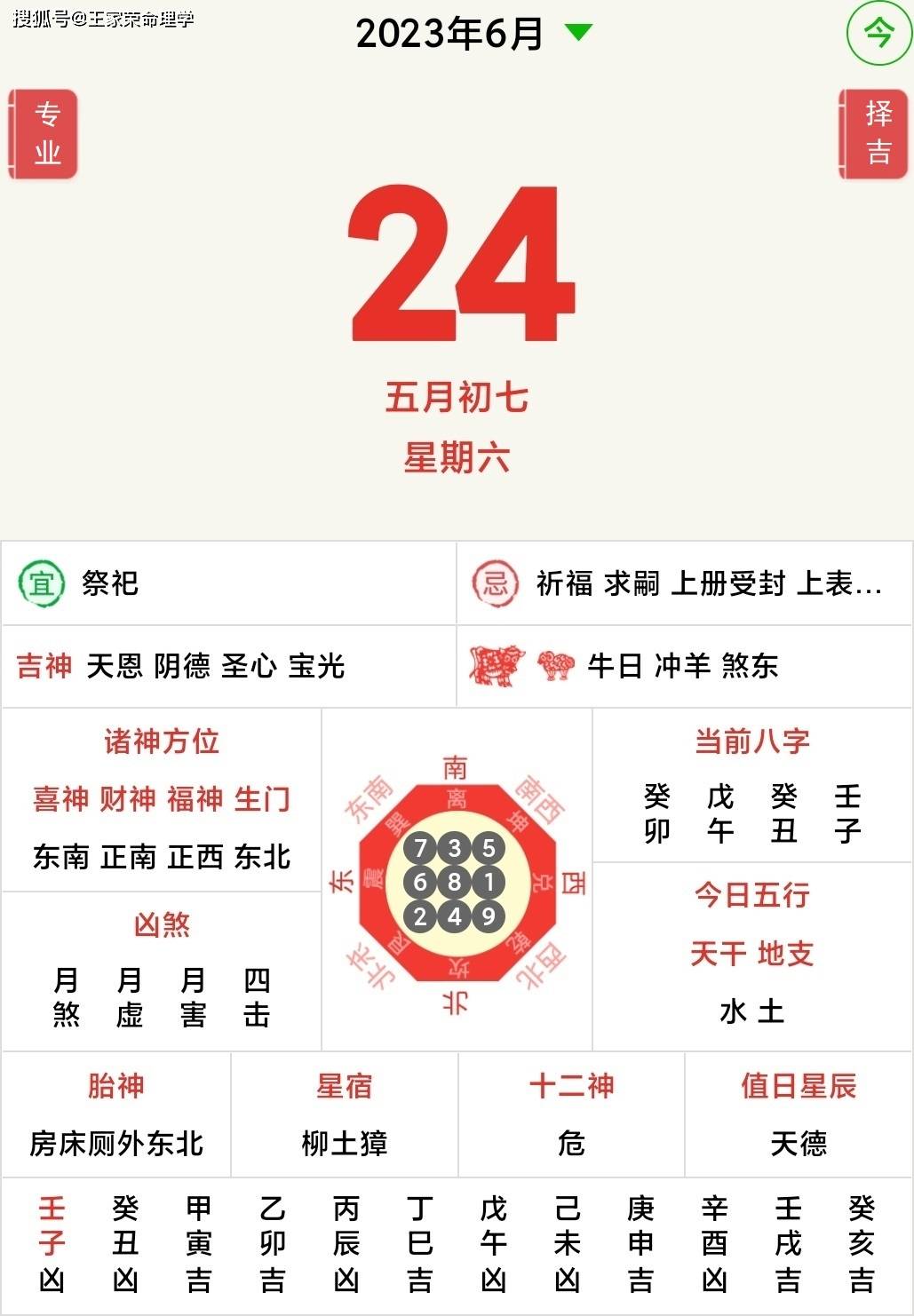
Task: Select the 壬子 凶 hour column
Action: [52, 1244]
